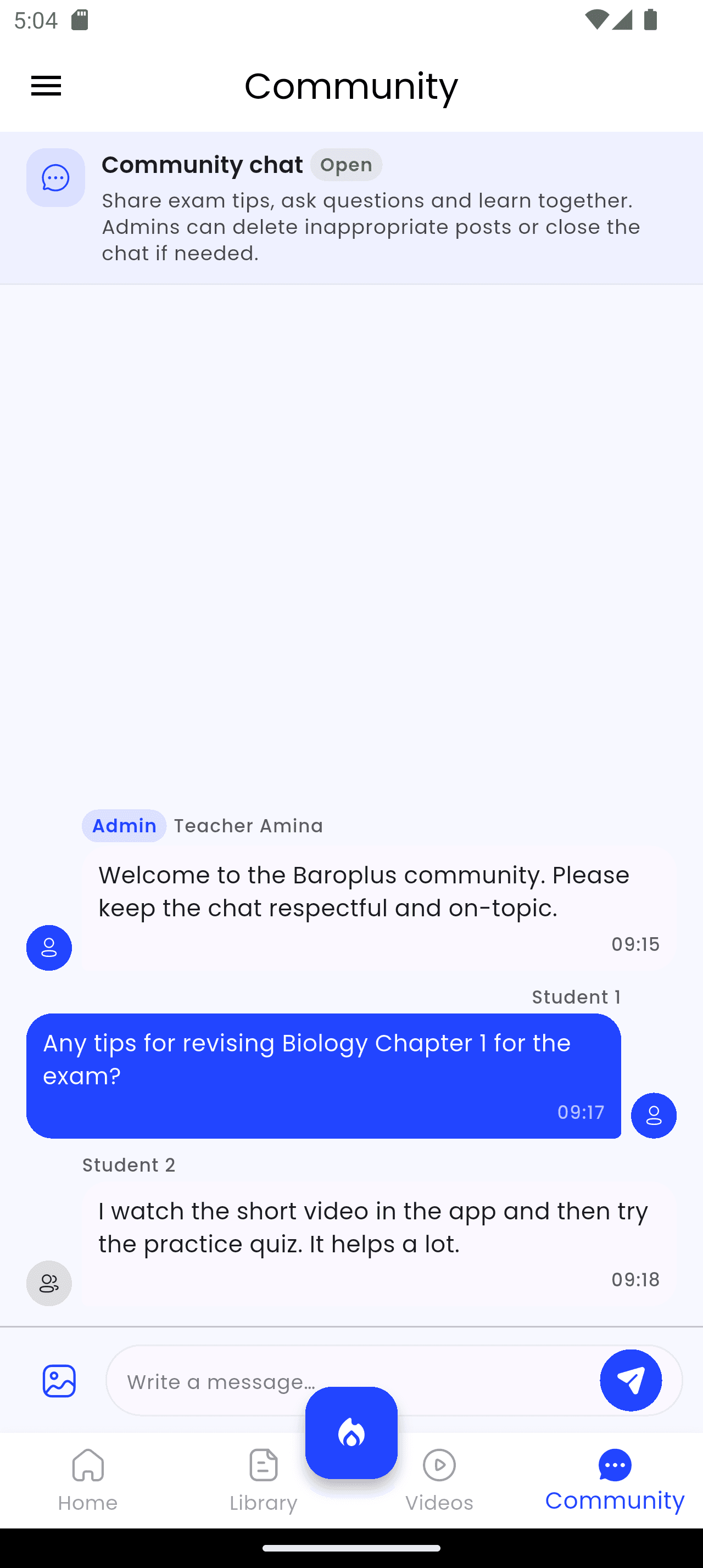Open Library via the document icon
703x1568 pixels.
point(263,1466)
